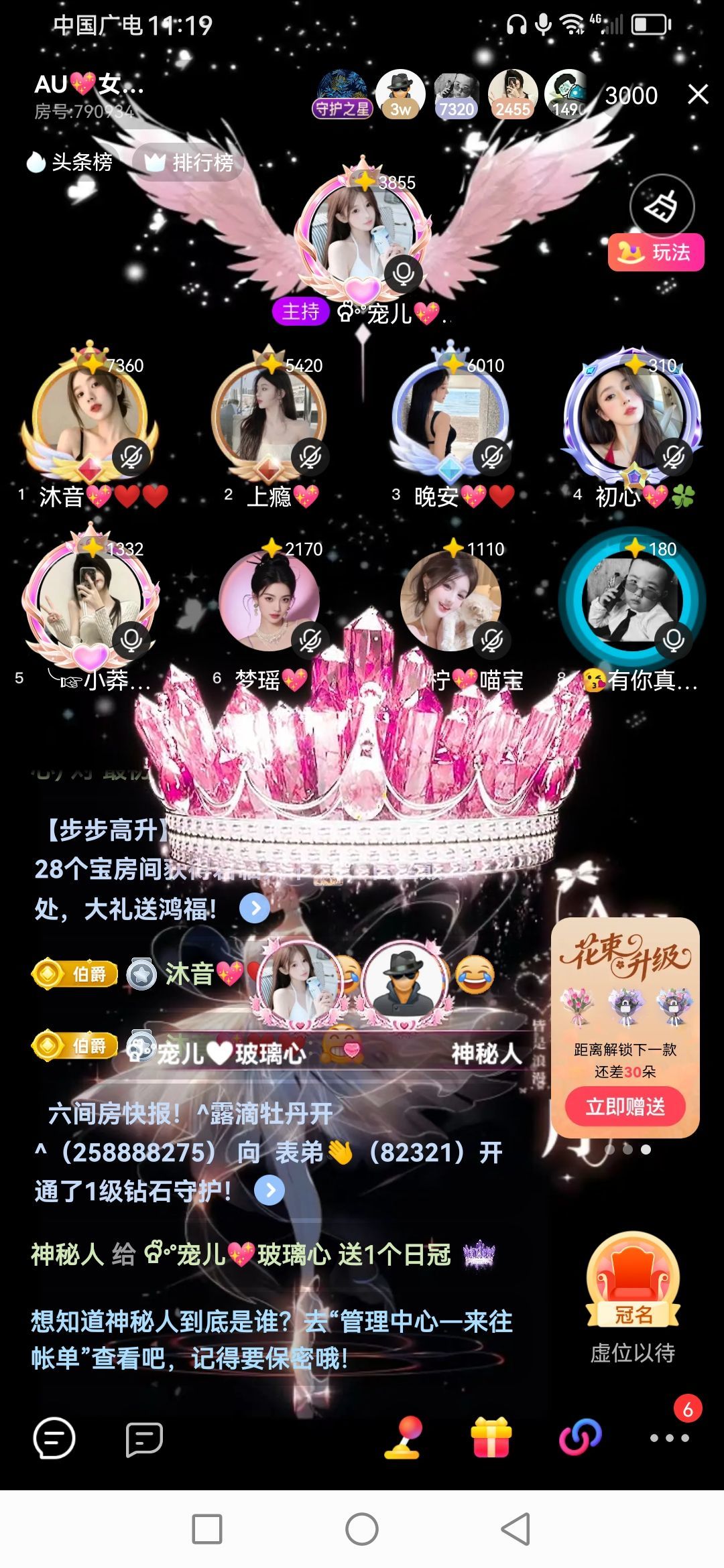Screen dimensions: 724x1568
Task: Open 梦瑶's seat on mic 6
Action: 269,601
